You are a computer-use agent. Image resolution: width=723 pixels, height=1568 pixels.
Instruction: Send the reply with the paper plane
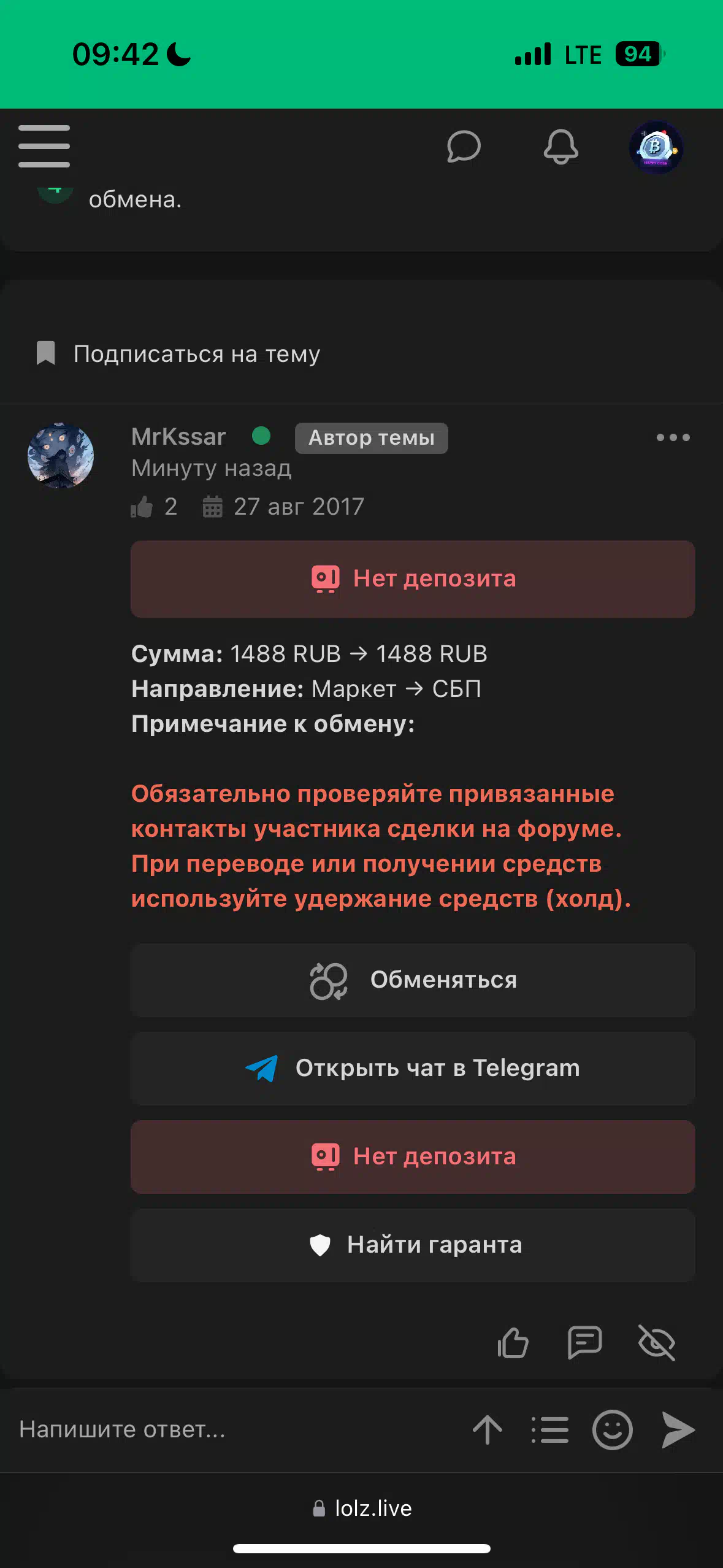click(x=678, y=1429)
